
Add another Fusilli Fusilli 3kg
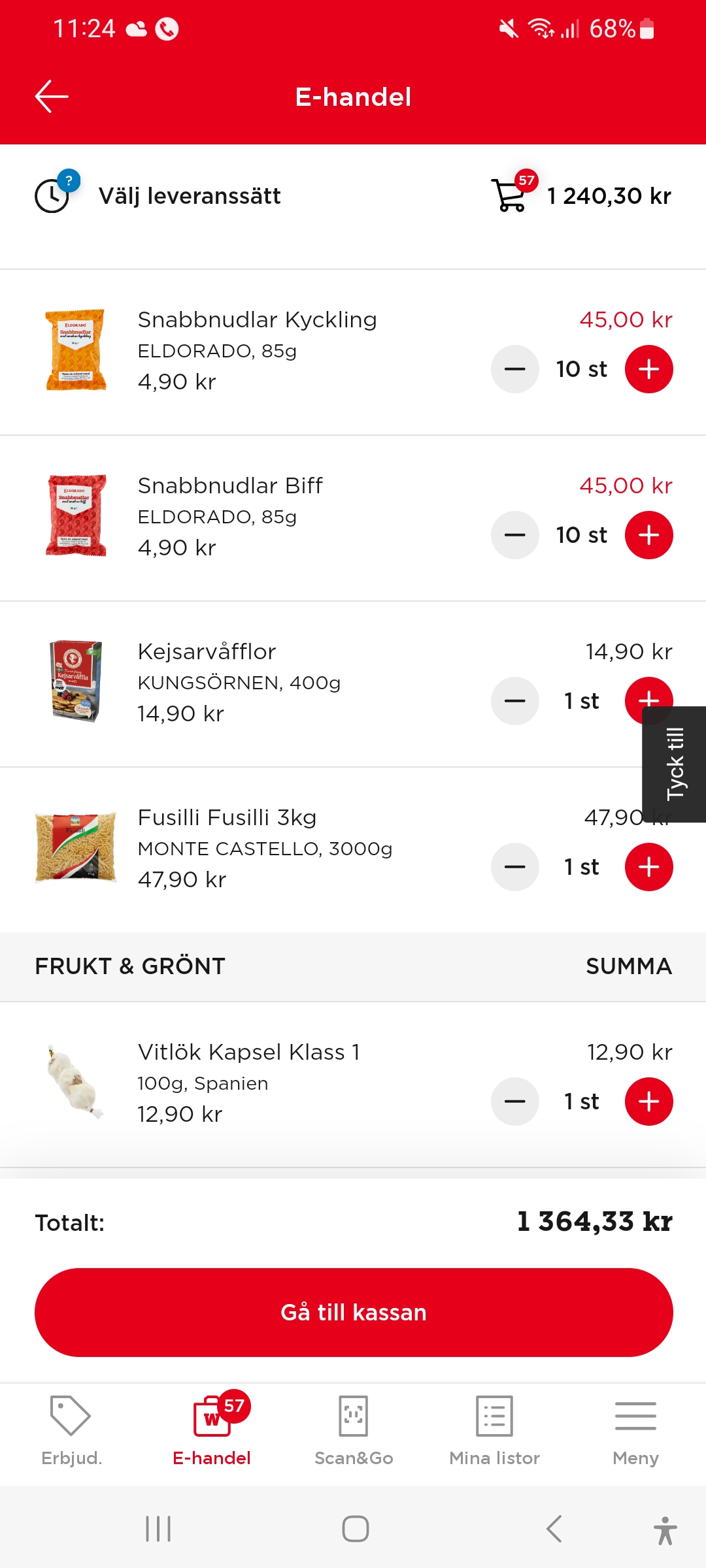point(648,867)
